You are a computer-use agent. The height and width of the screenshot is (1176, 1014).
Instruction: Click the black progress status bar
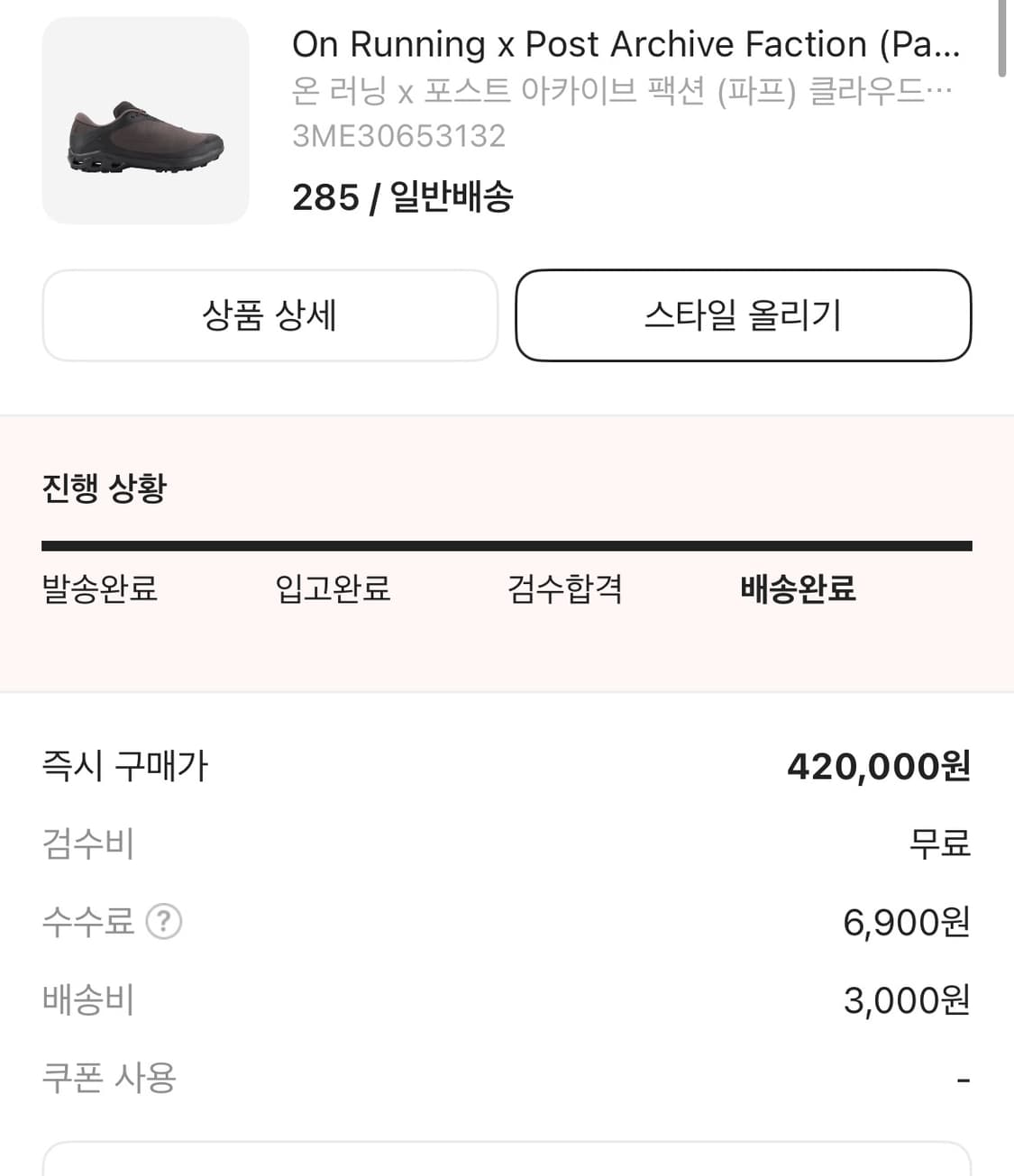[x=507, y=542]
